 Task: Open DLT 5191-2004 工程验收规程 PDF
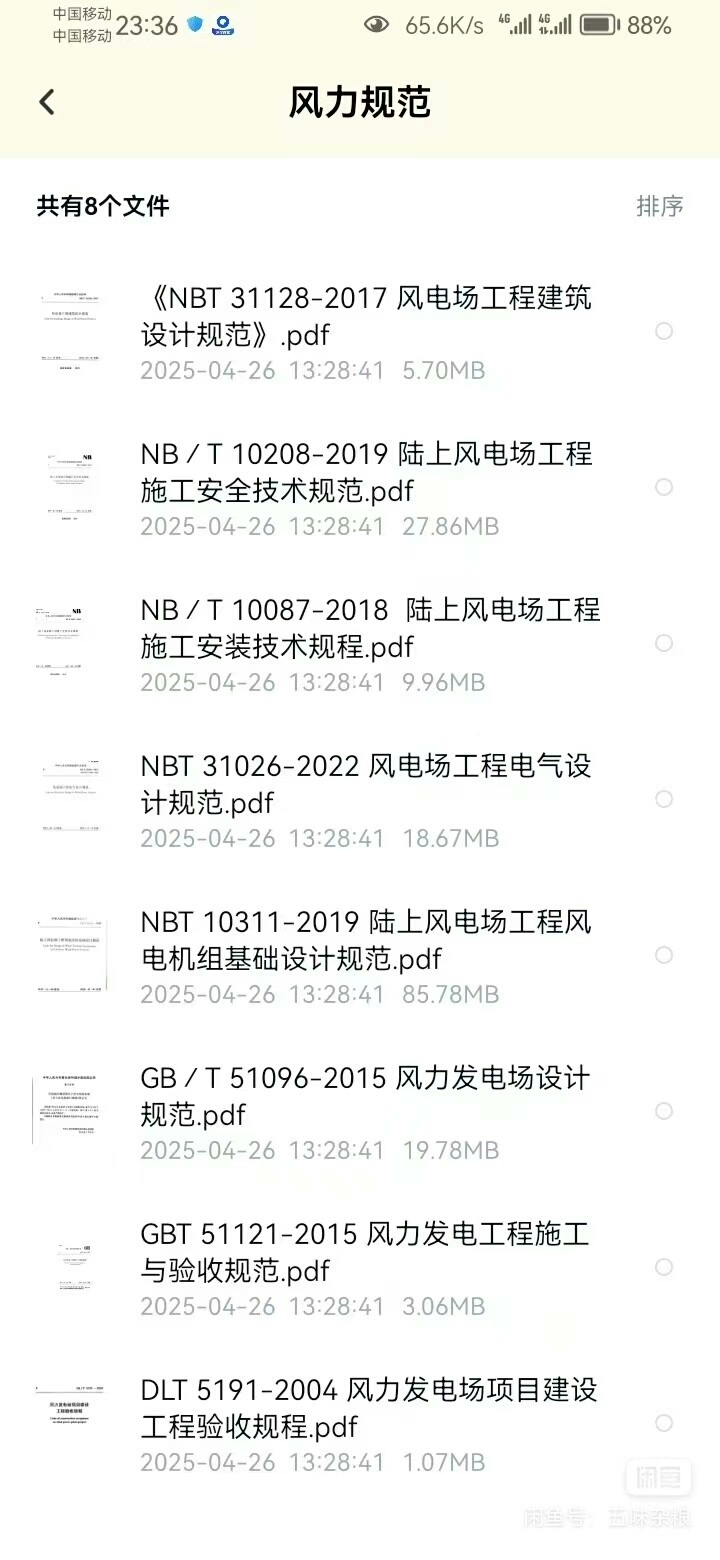point(368,1408)
